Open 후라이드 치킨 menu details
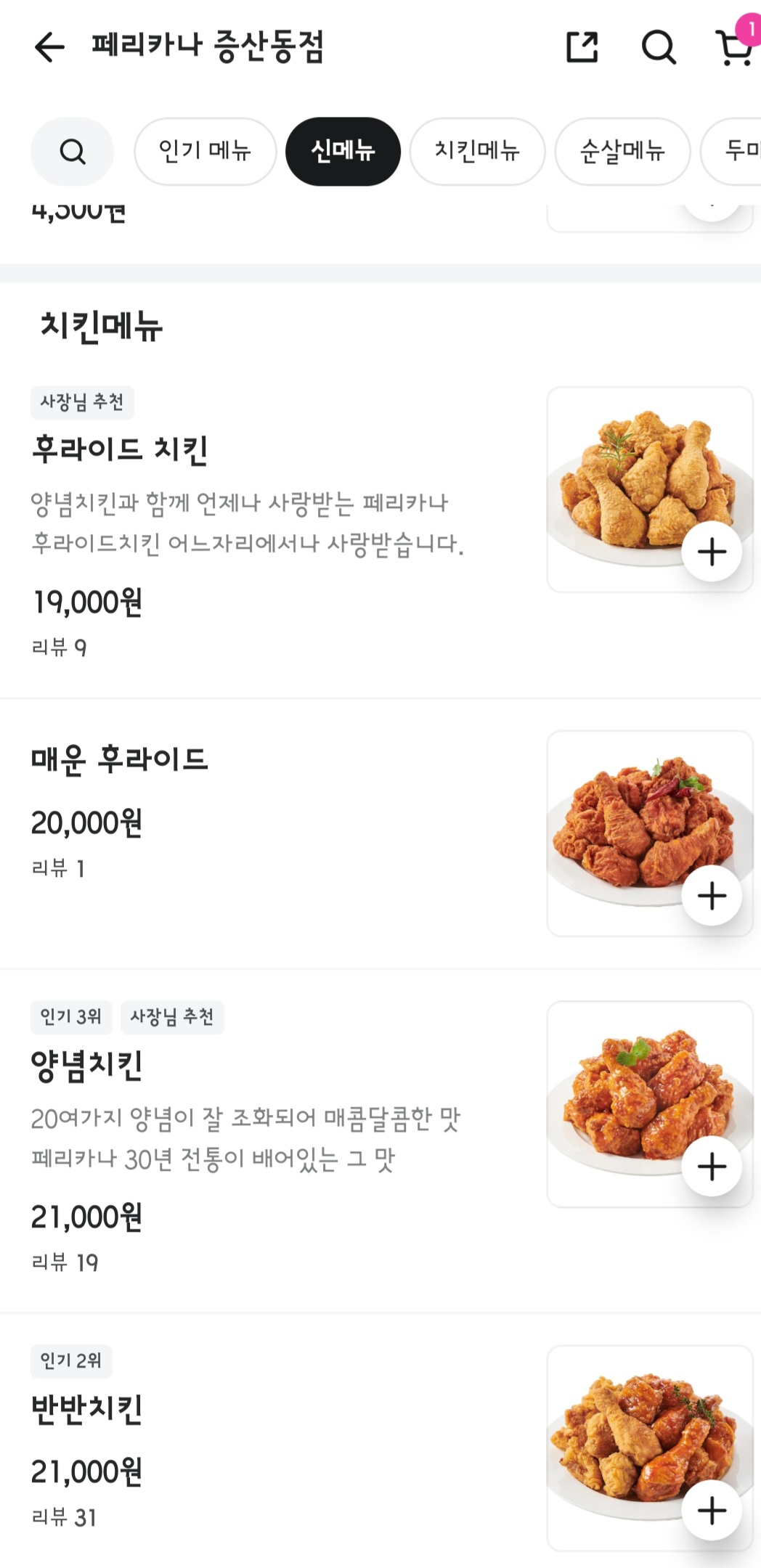The image size is (761, 1568). click(121, 450)
